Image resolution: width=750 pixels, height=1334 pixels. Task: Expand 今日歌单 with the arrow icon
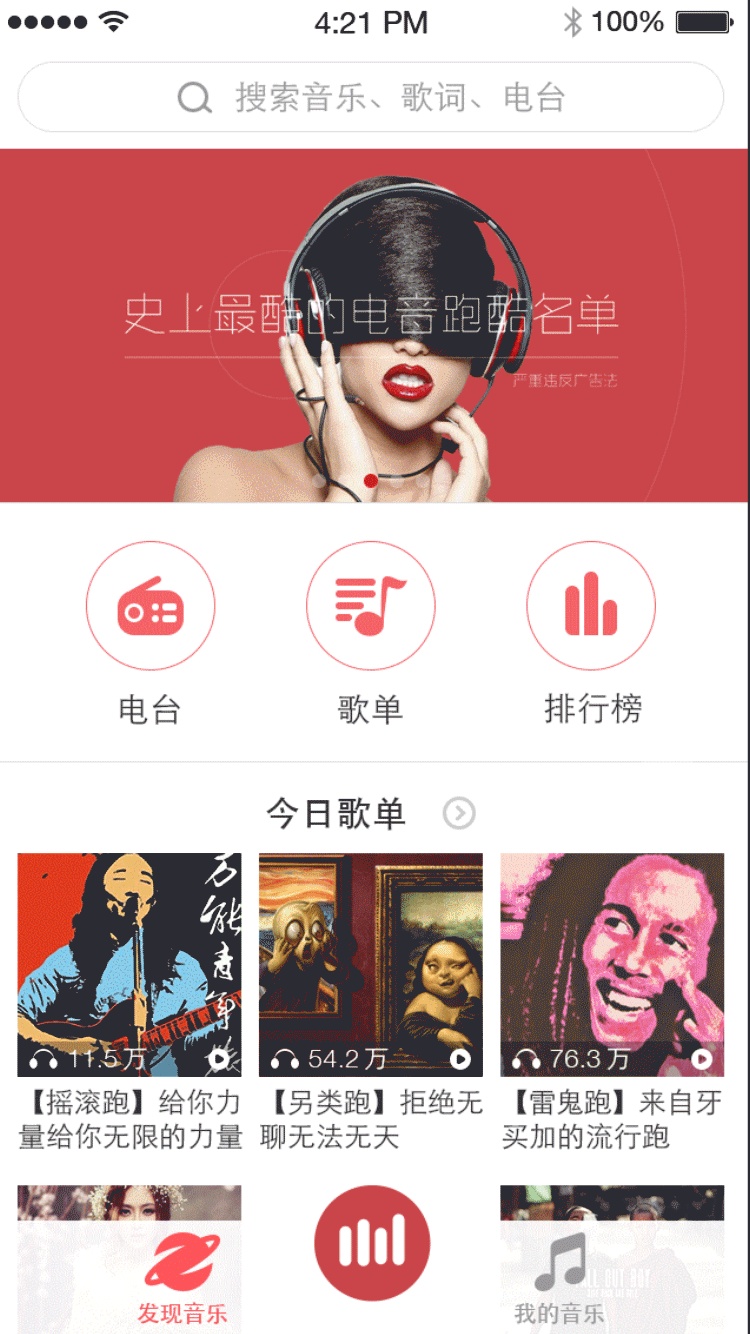click(459, 814)
